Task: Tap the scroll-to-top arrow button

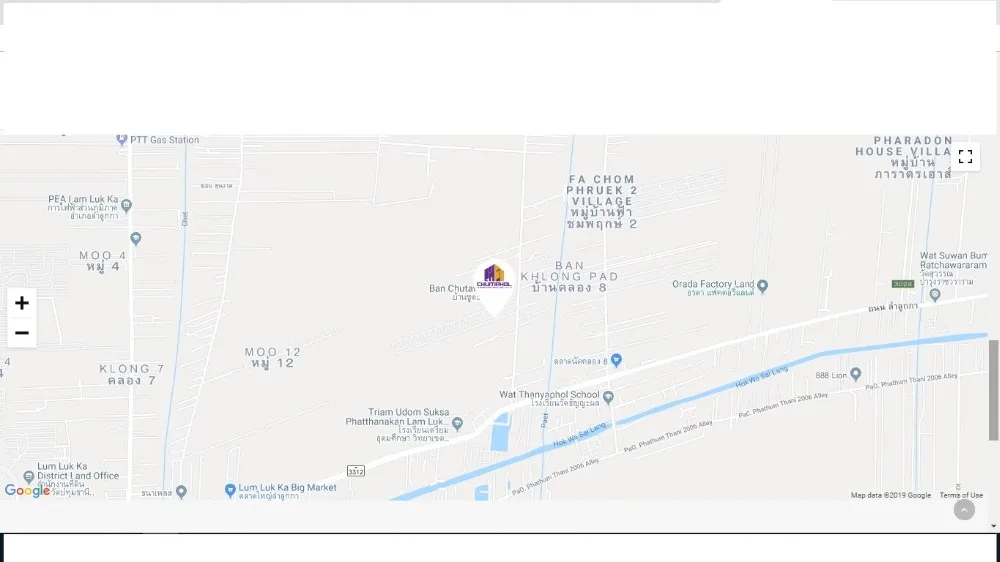Action: [x=964, y=510]
